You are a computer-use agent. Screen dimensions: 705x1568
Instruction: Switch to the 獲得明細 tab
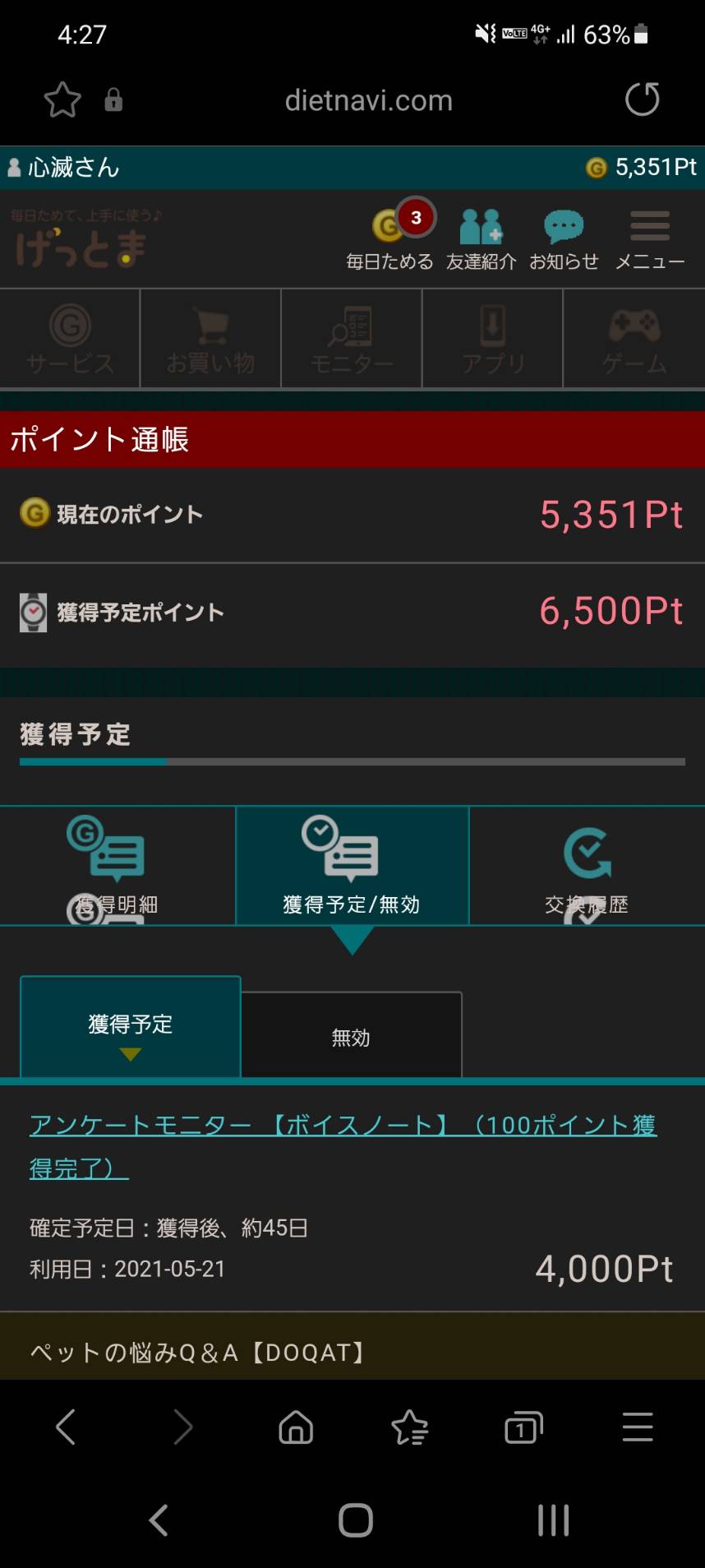coord(117,866)
